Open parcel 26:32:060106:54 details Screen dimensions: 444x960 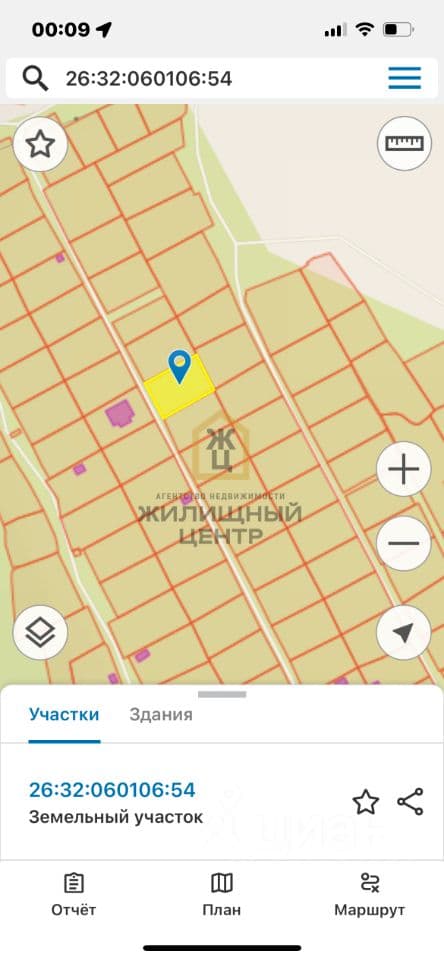(112, 790)
